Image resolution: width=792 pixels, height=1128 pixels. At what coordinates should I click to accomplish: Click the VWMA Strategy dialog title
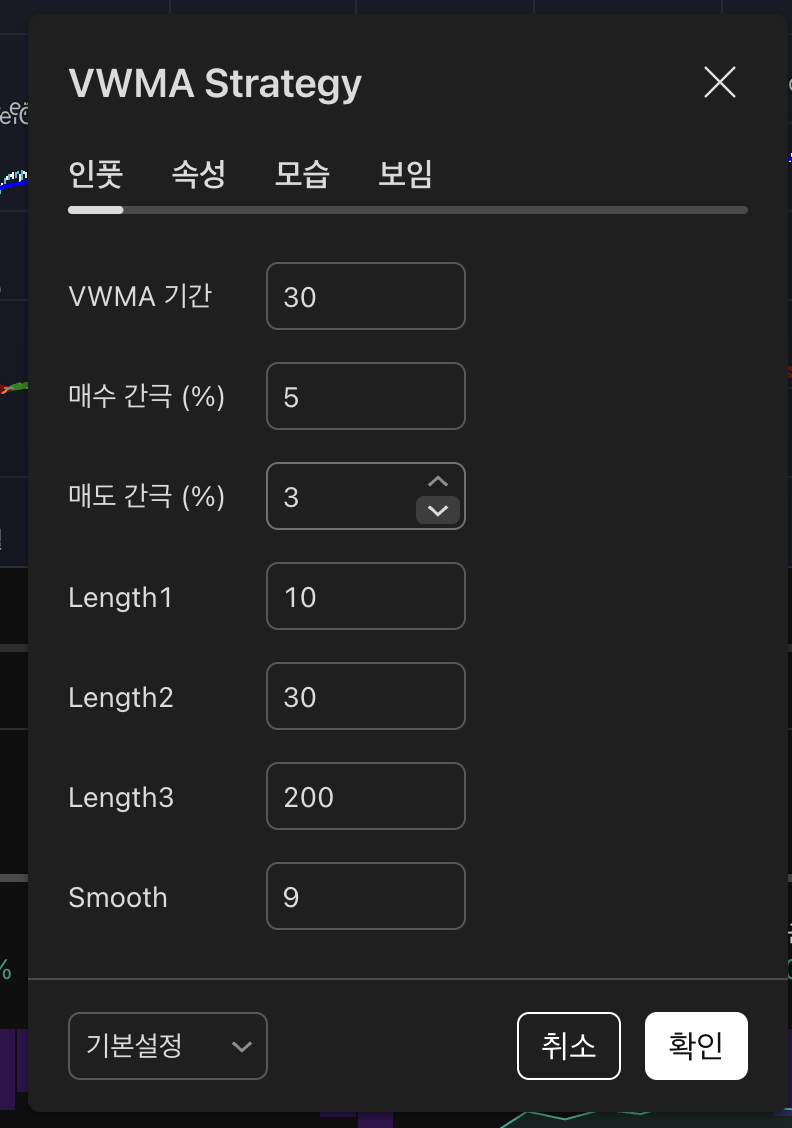pos(214,83)
